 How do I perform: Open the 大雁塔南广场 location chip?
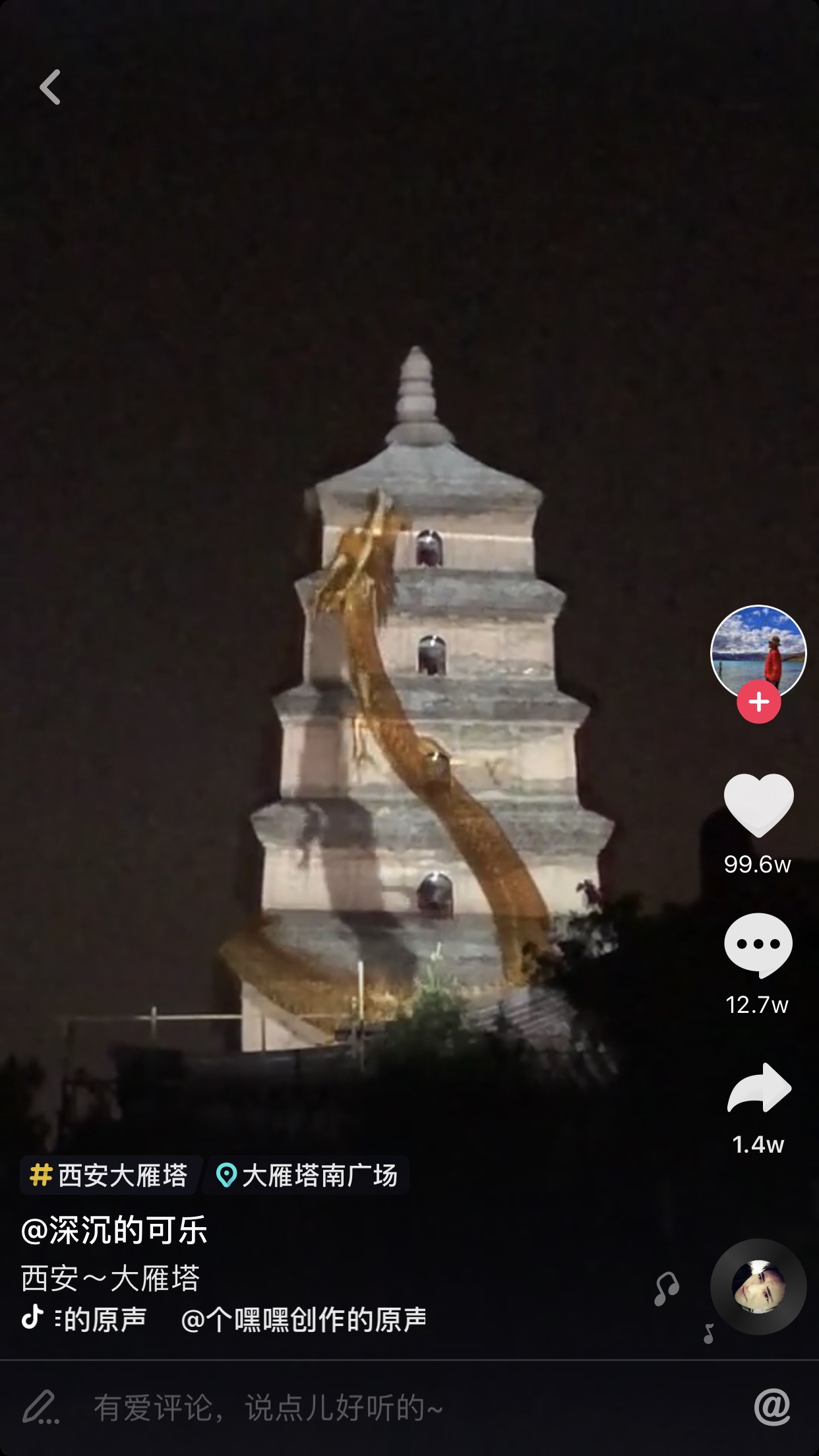[x=307, y=1176]
